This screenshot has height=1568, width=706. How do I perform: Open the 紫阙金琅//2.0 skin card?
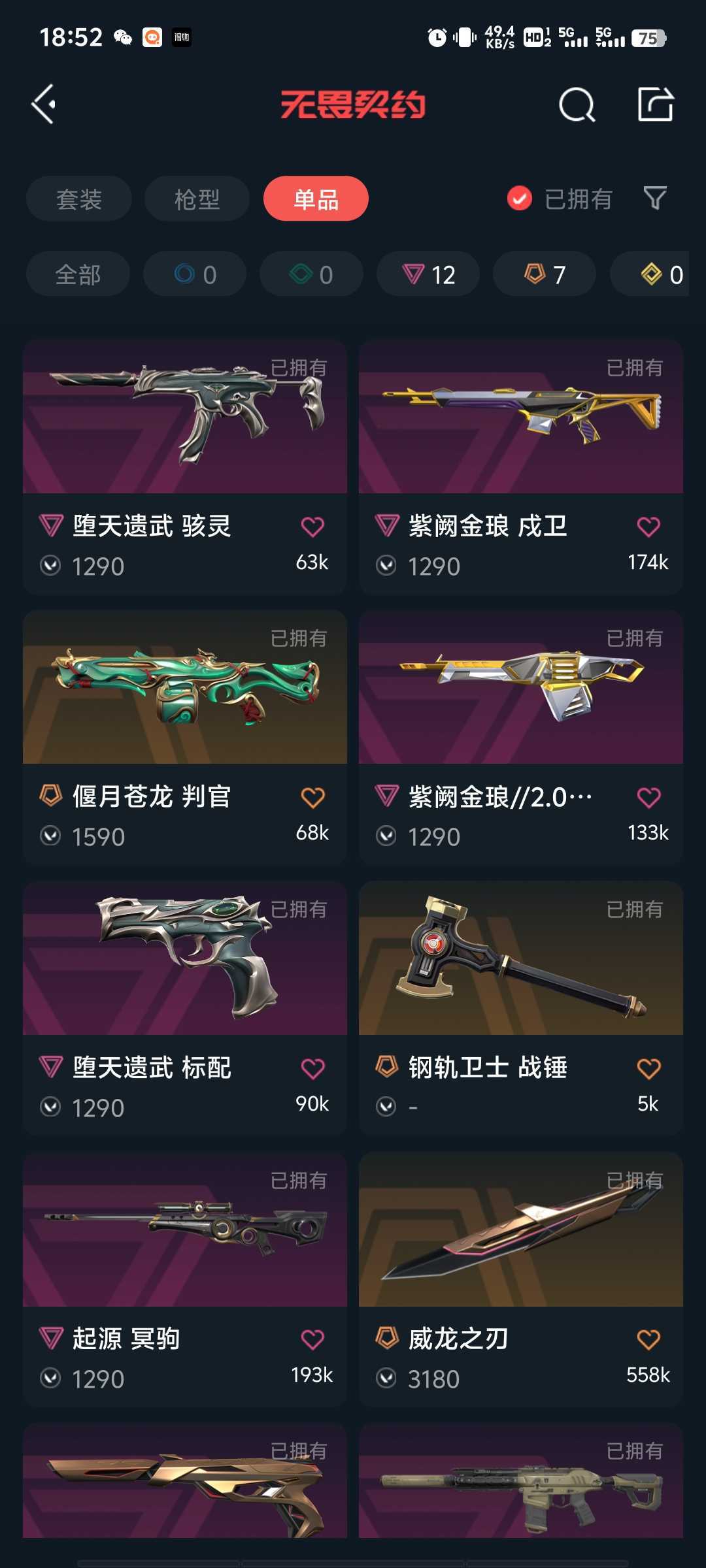click(521, 738)
